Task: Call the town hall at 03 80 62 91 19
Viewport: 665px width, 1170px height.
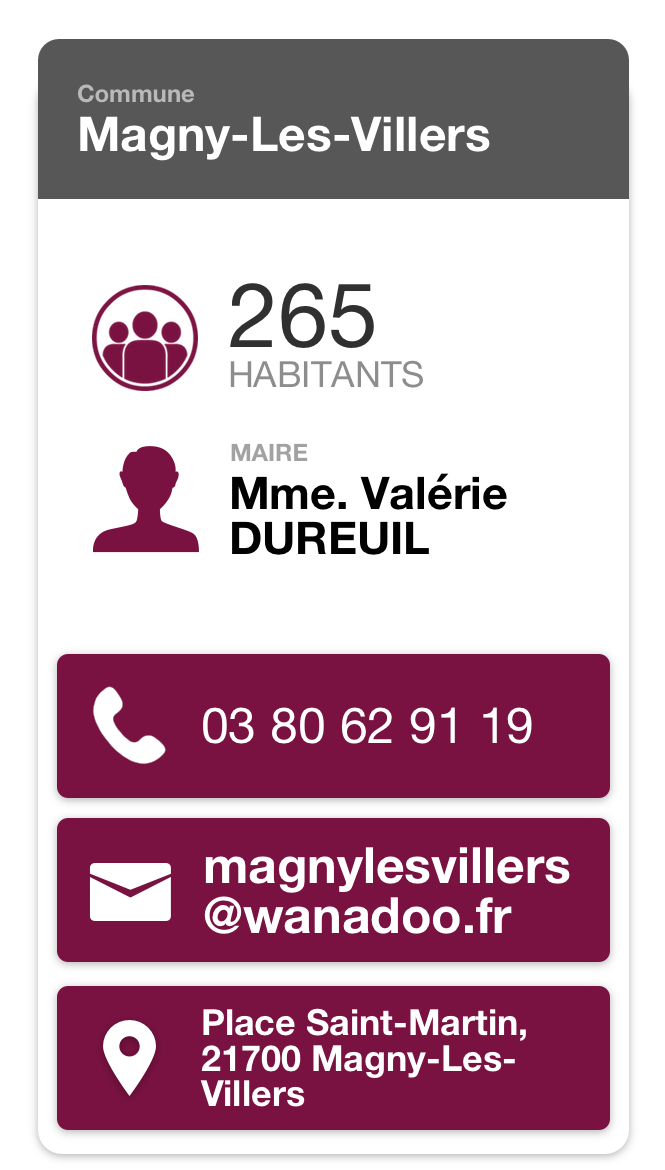Action: click(333, 725)
